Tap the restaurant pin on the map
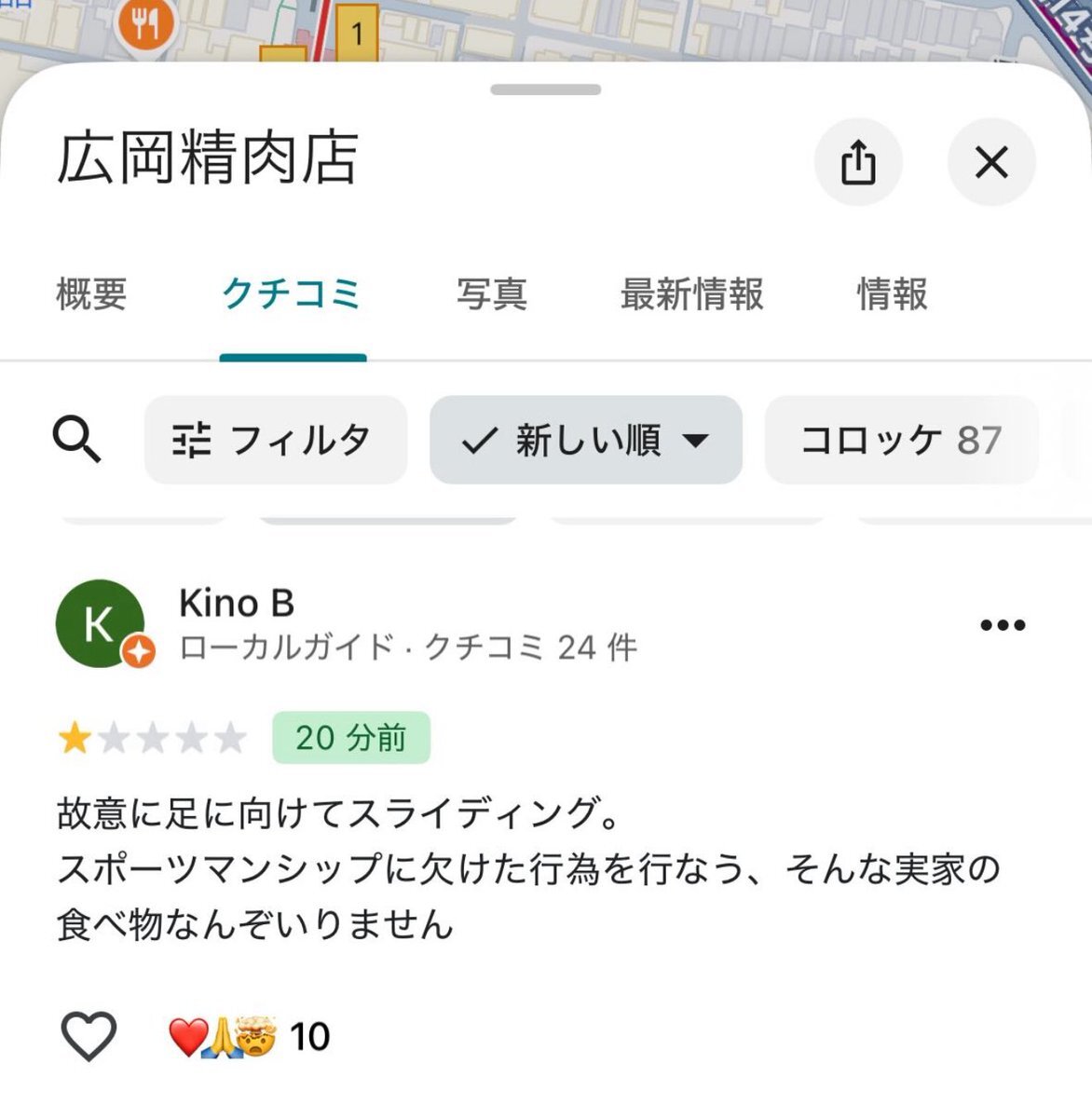1092x1118 pixels. [x=145, y=23]
